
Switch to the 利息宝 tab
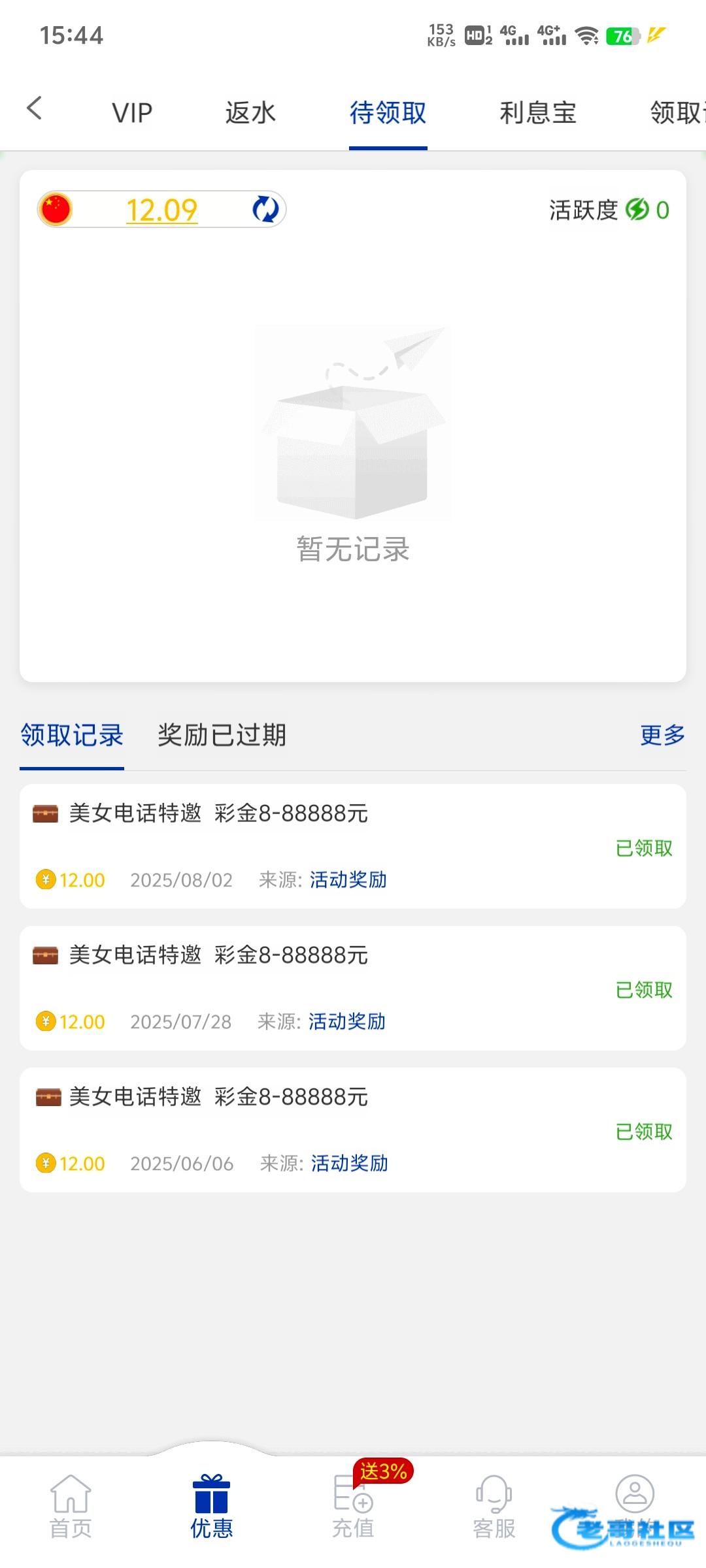(x=538, y=113)
